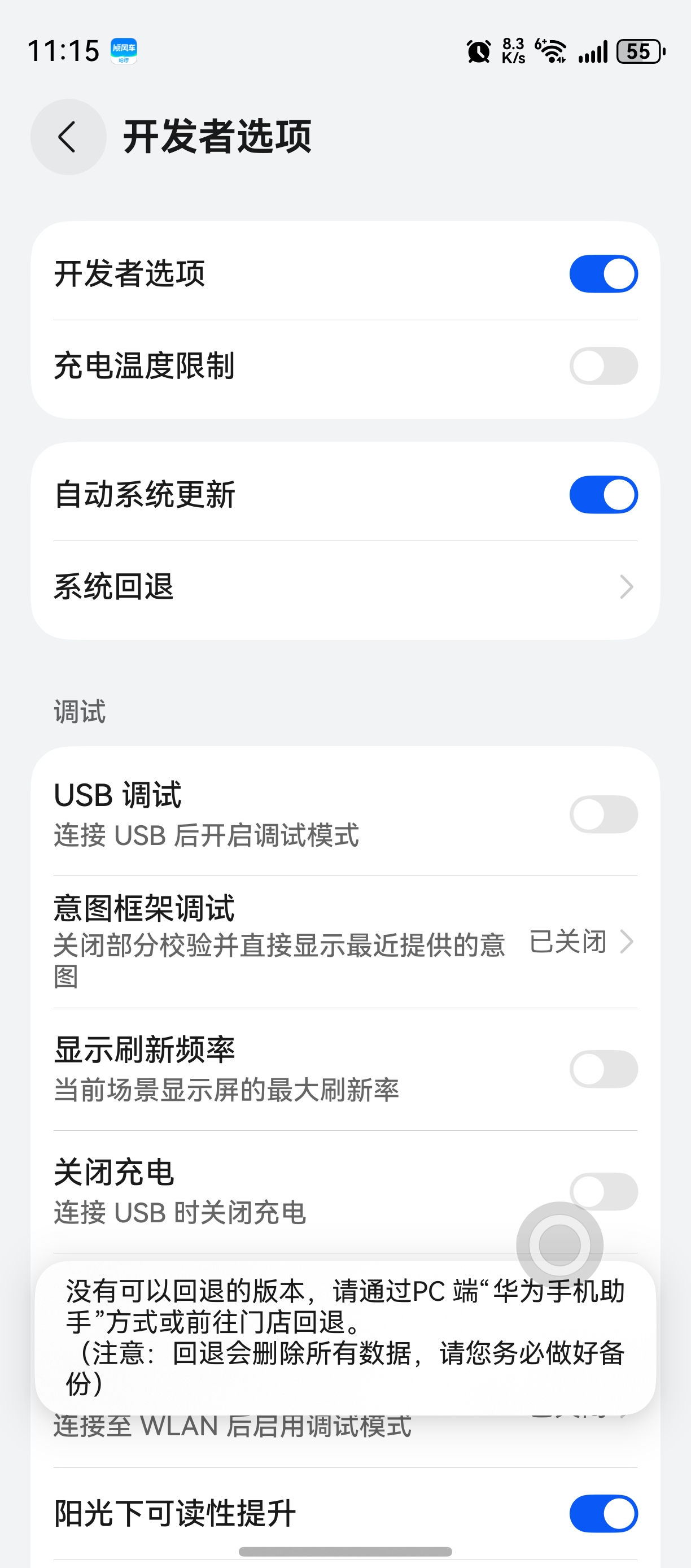This screenshot has height=1568, width=691.
Task: Enable USB 调试 debugging
Action: point(603,814)
